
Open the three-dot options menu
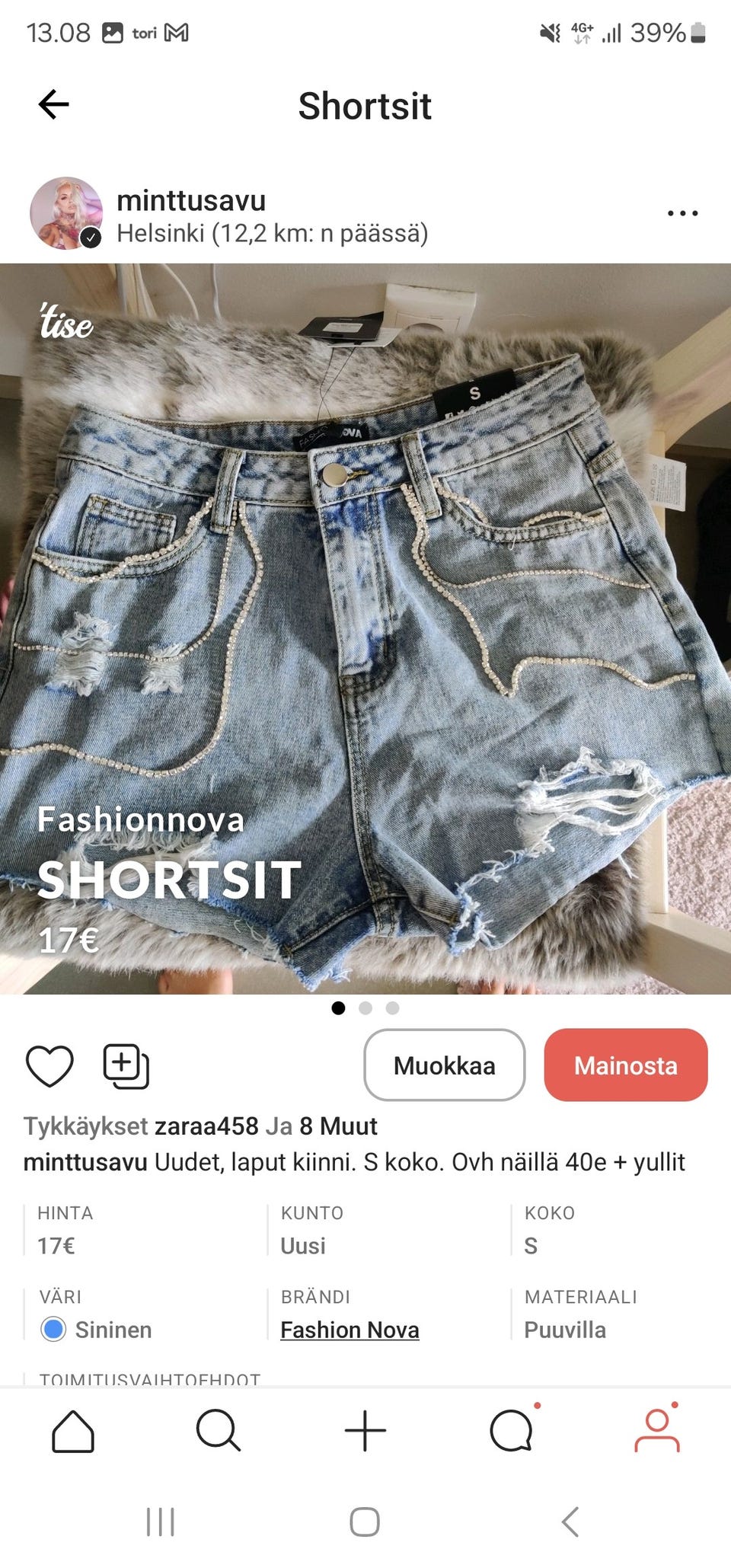[x=683, y=213]
